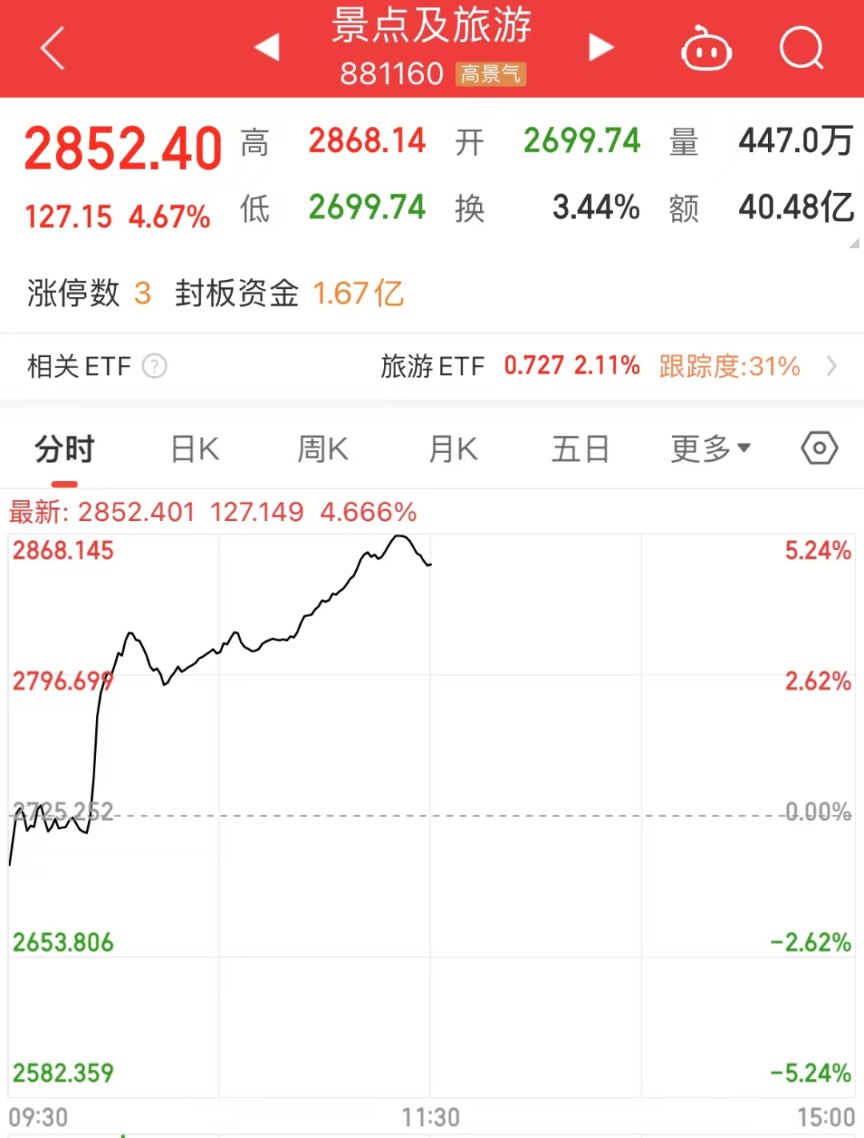Open the 相关ETF help question mark
Screen dimensions: 864x1138
coord(155,367)
